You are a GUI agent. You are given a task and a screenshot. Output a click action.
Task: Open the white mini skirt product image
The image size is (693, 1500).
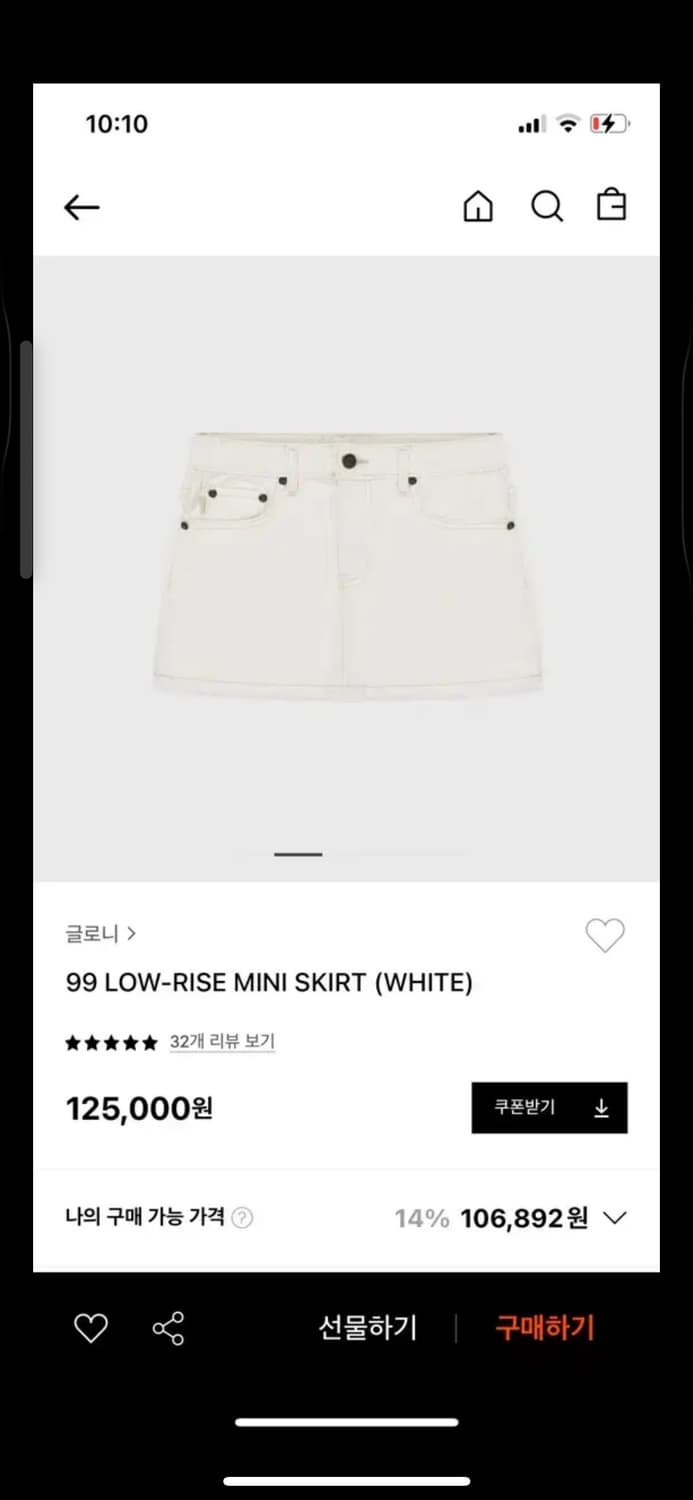point(347,565)
